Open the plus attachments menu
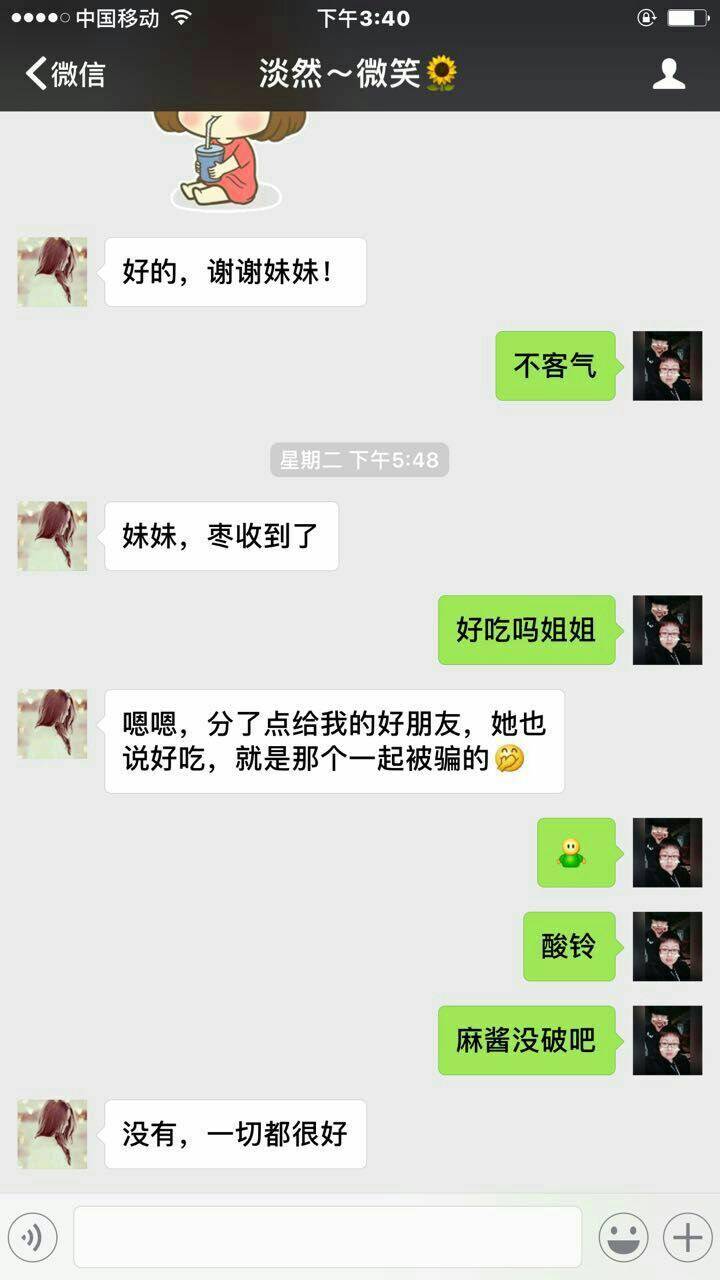 pyautogui.click(x=687, y=1238)
